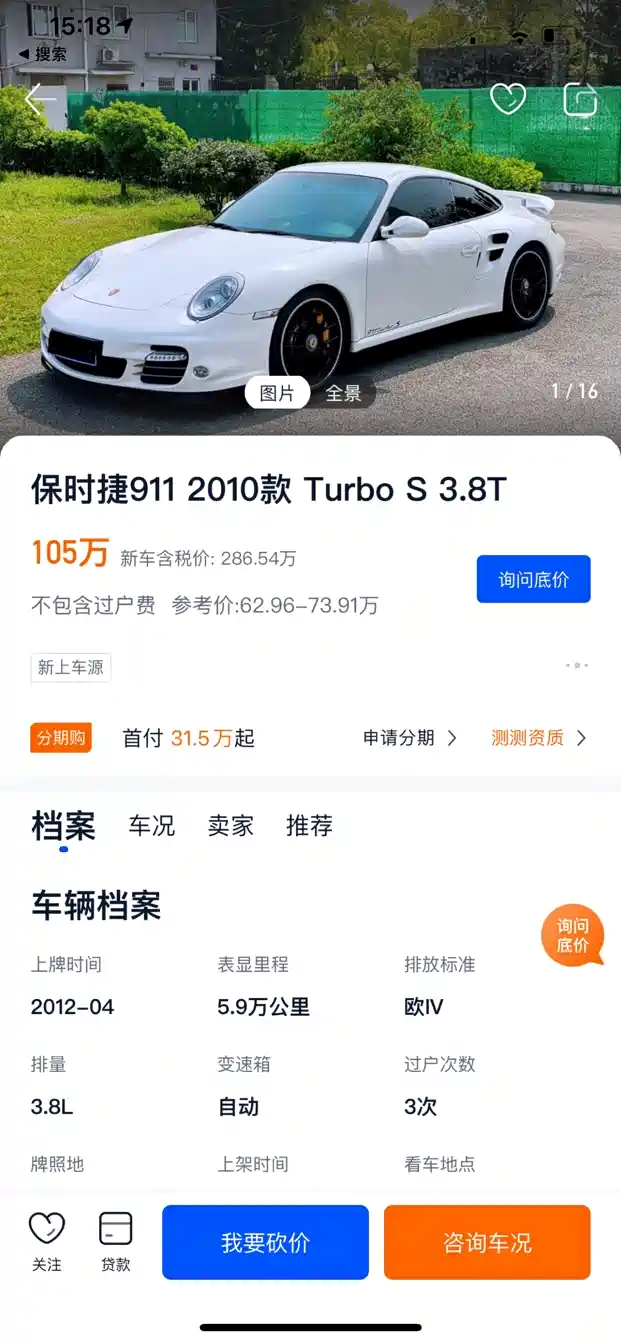621x1343 pixels.
Task: Tap the floating orange 询问底价 bubble
Action: click(x=573, y=936)
